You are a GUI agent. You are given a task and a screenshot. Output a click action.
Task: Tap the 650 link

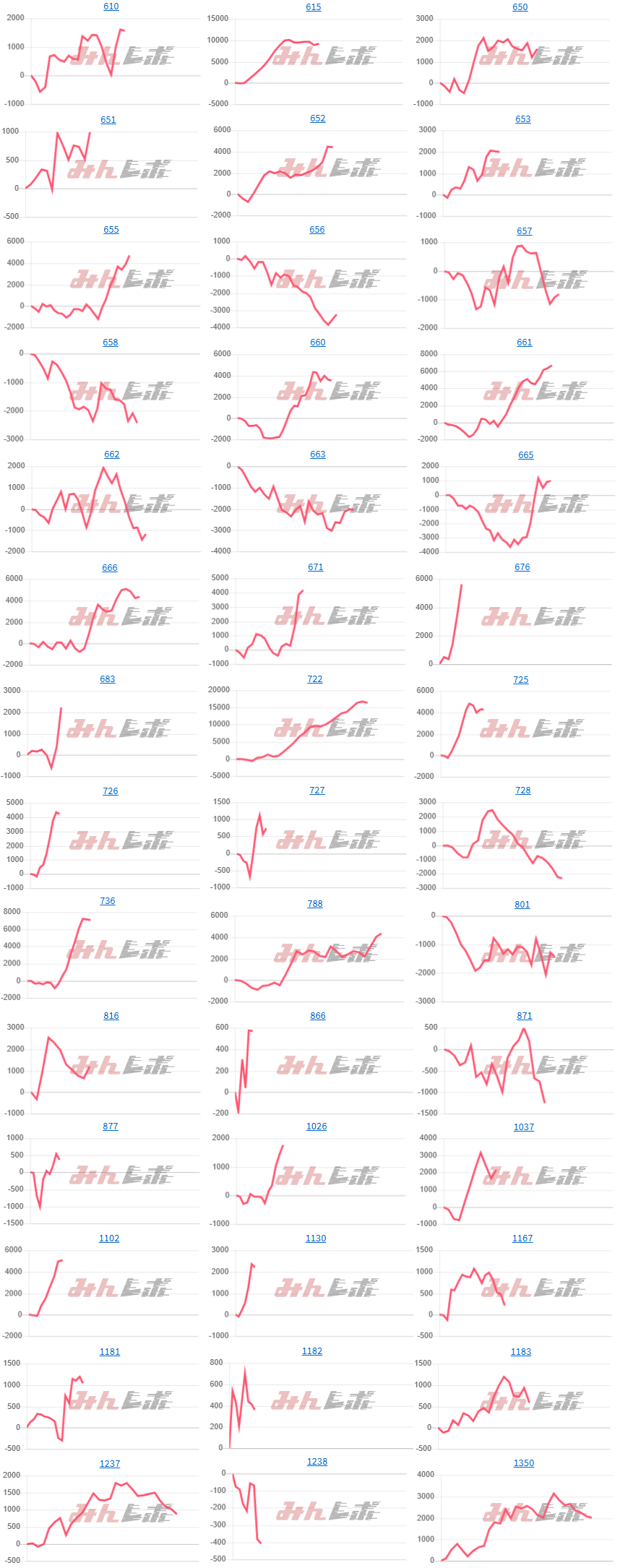pos(520,7)
